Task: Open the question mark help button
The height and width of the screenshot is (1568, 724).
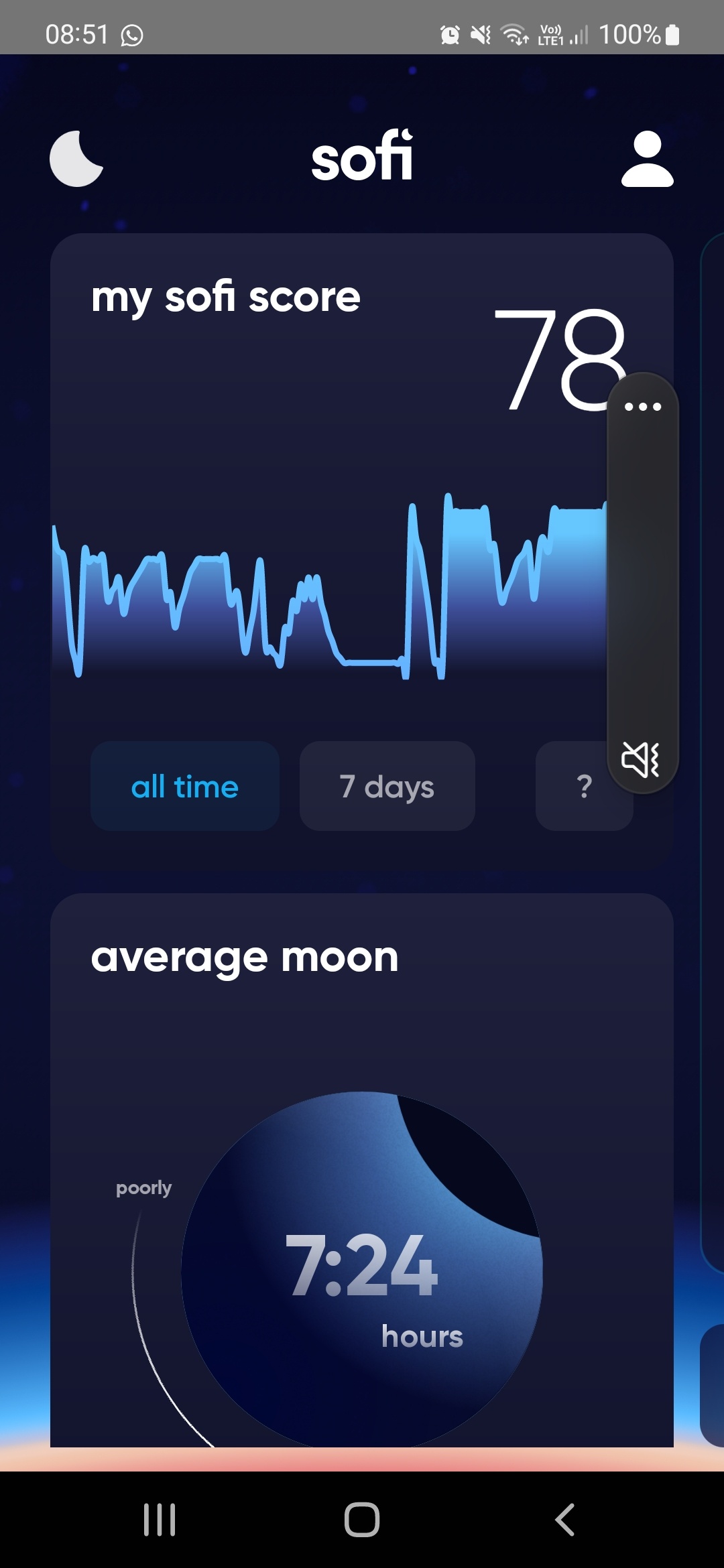Action: click(584, 786)
